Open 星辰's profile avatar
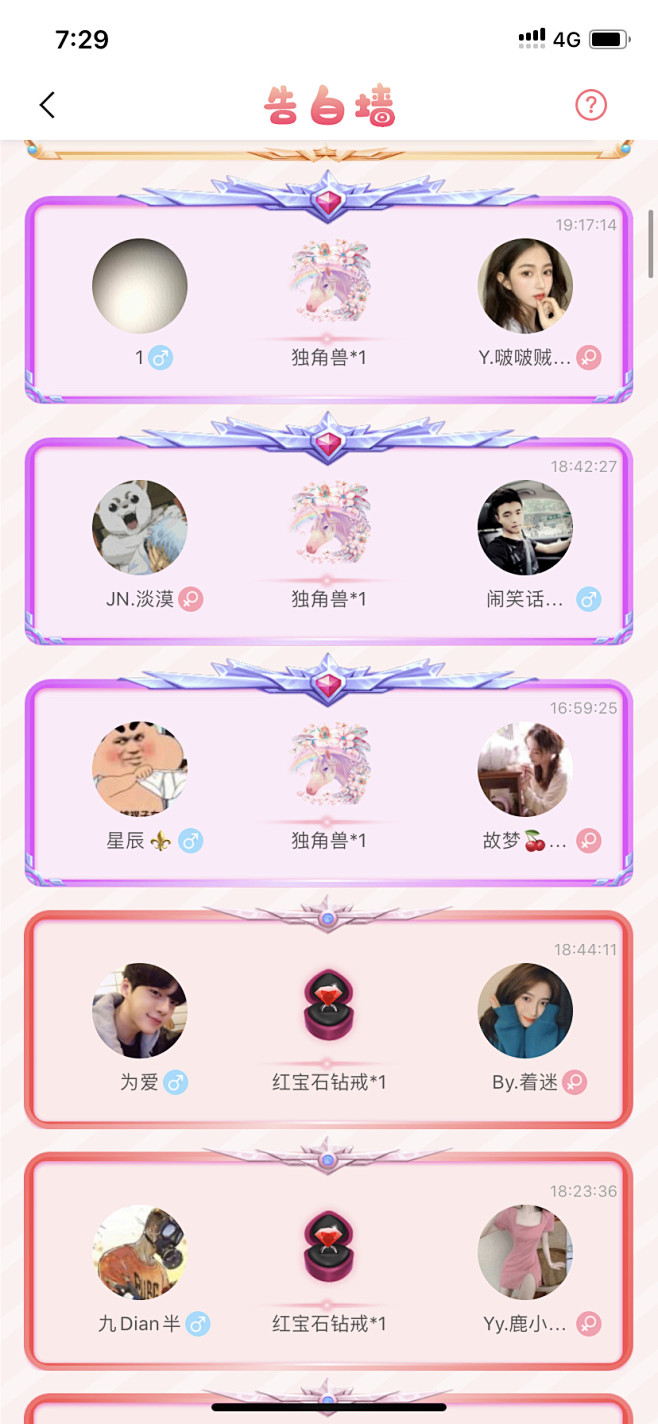658x1424 pixels. [x=140, y=770]
